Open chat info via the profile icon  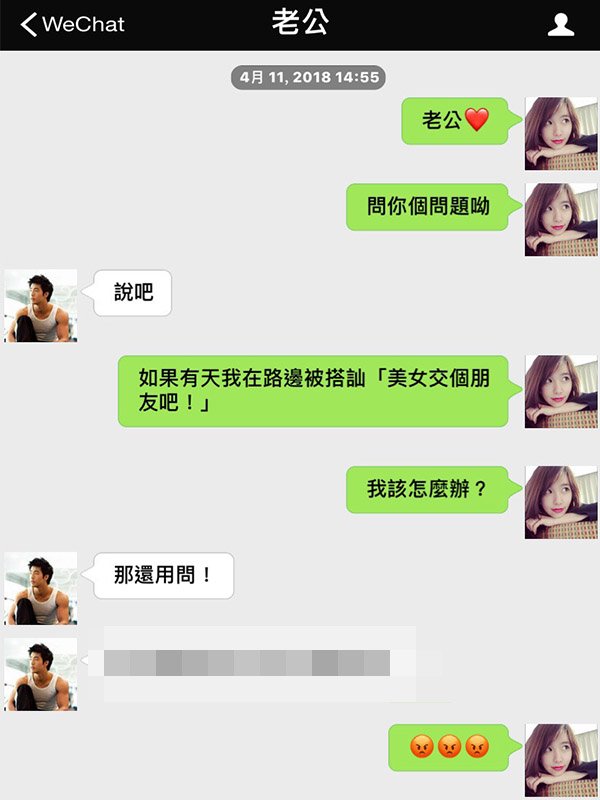click(x=561, y=25)
